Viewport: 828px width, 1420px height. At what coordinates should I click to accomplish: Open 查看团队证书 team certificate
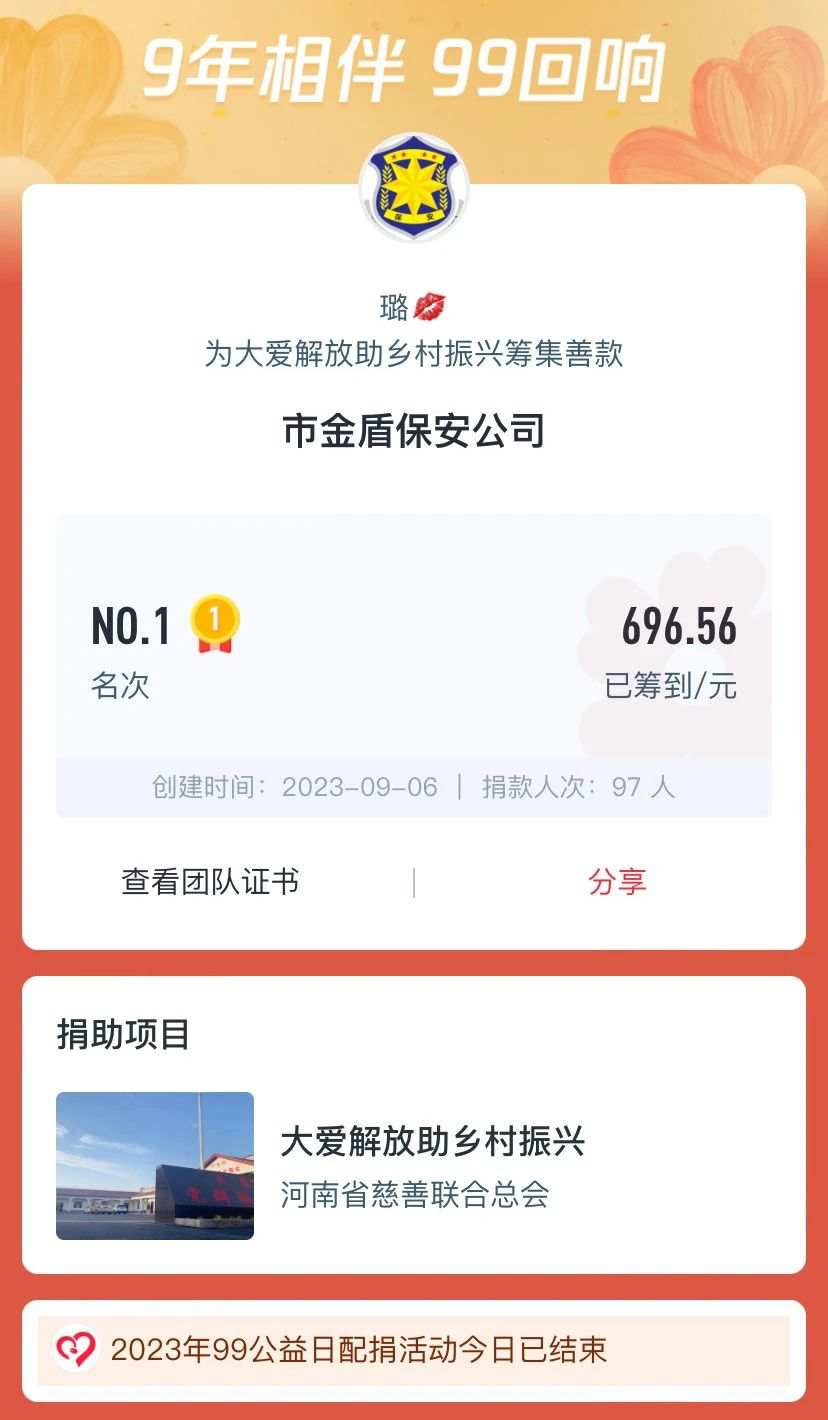click(210, 882)
